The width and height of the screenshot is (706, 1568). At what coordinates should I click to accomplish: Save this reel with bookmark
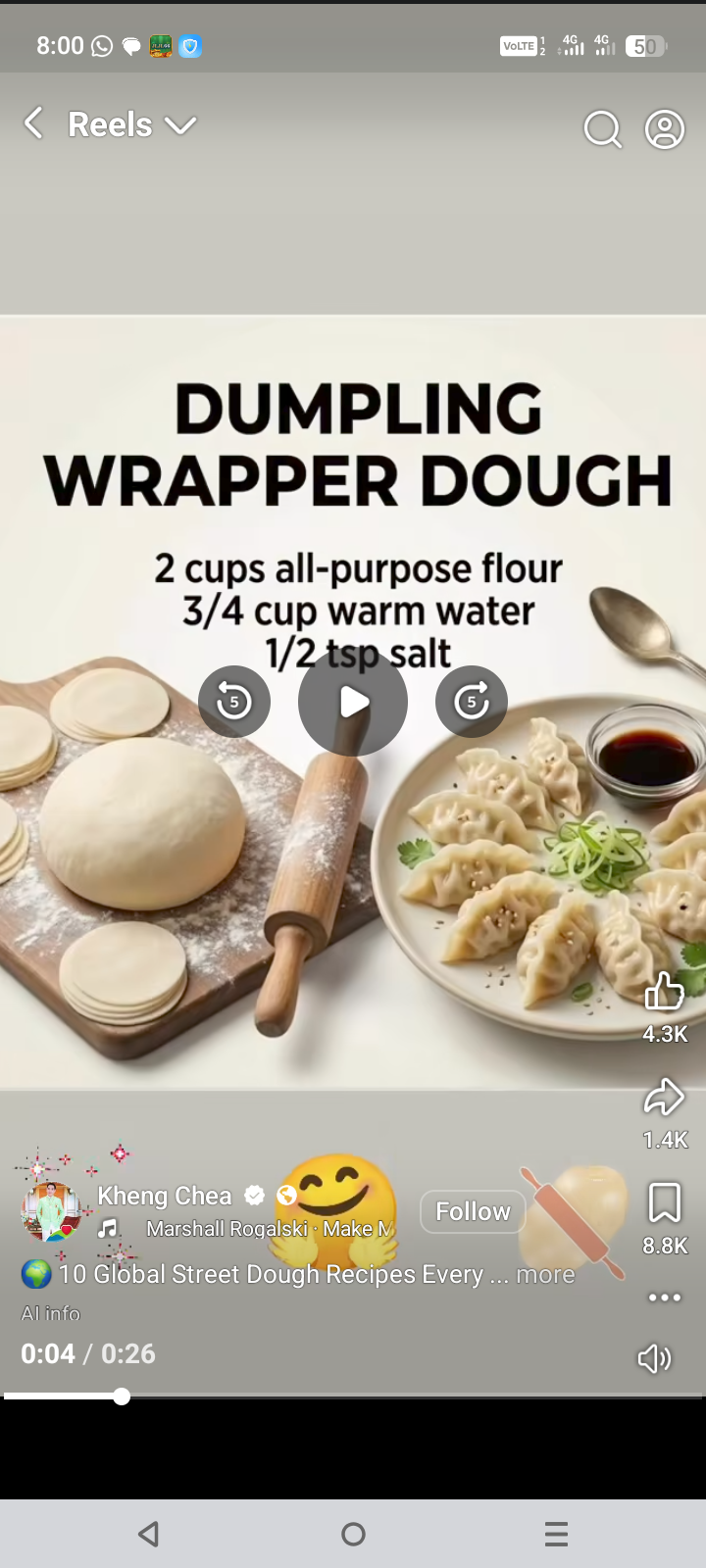click(664, 1203)
